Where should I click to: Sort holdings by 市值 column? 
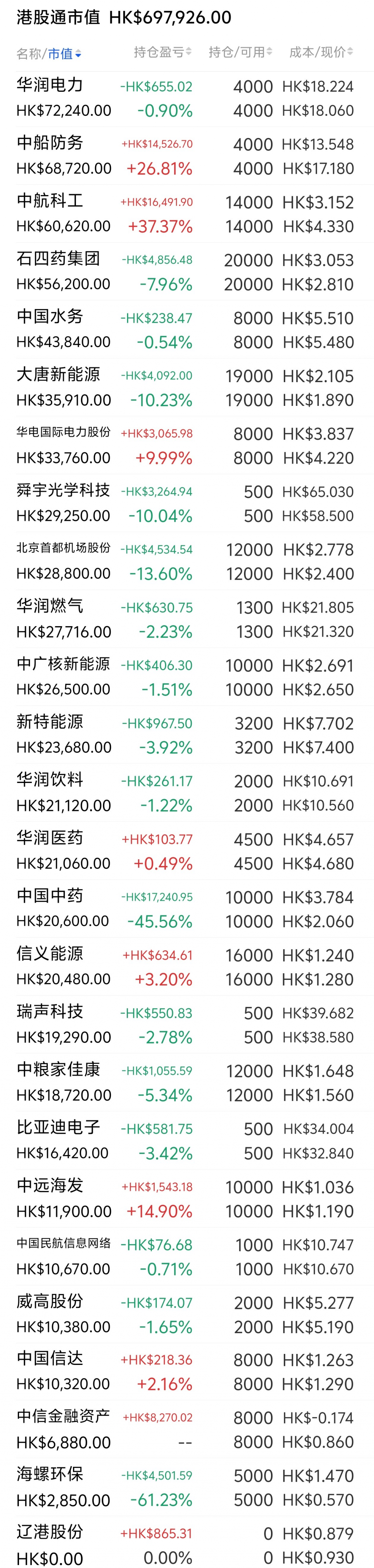64,54
